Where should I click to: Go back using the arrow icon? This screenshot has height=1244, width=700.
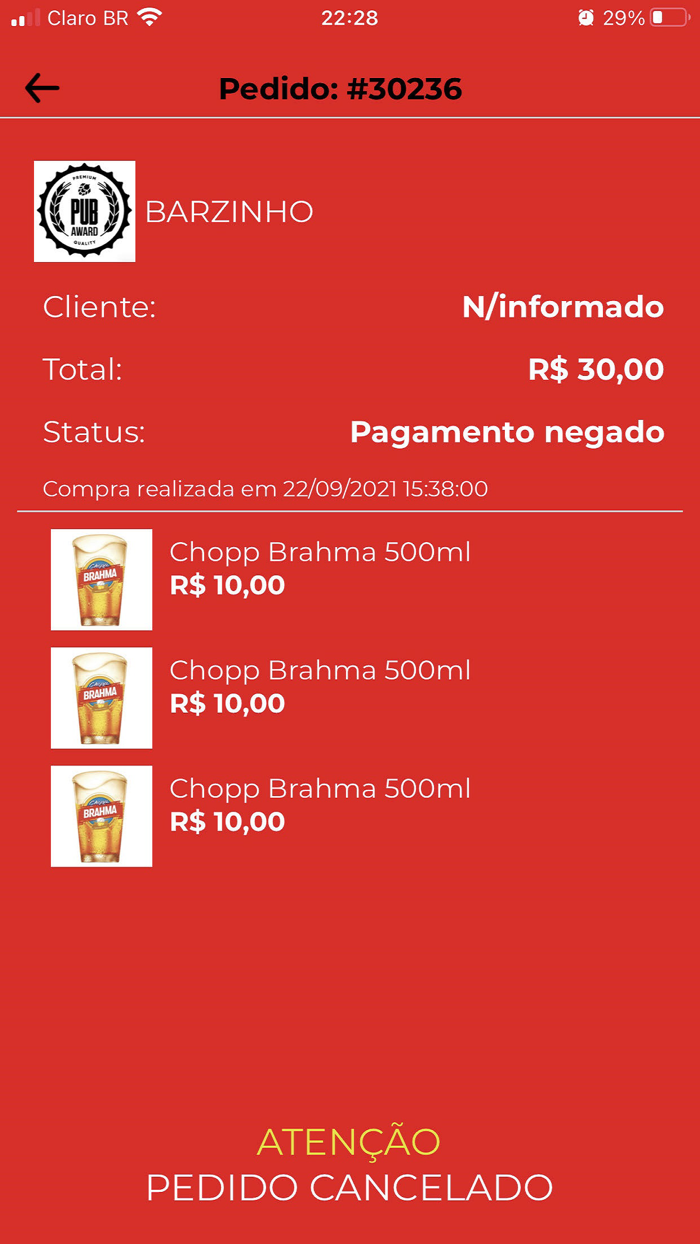click(x=42, y=88)
